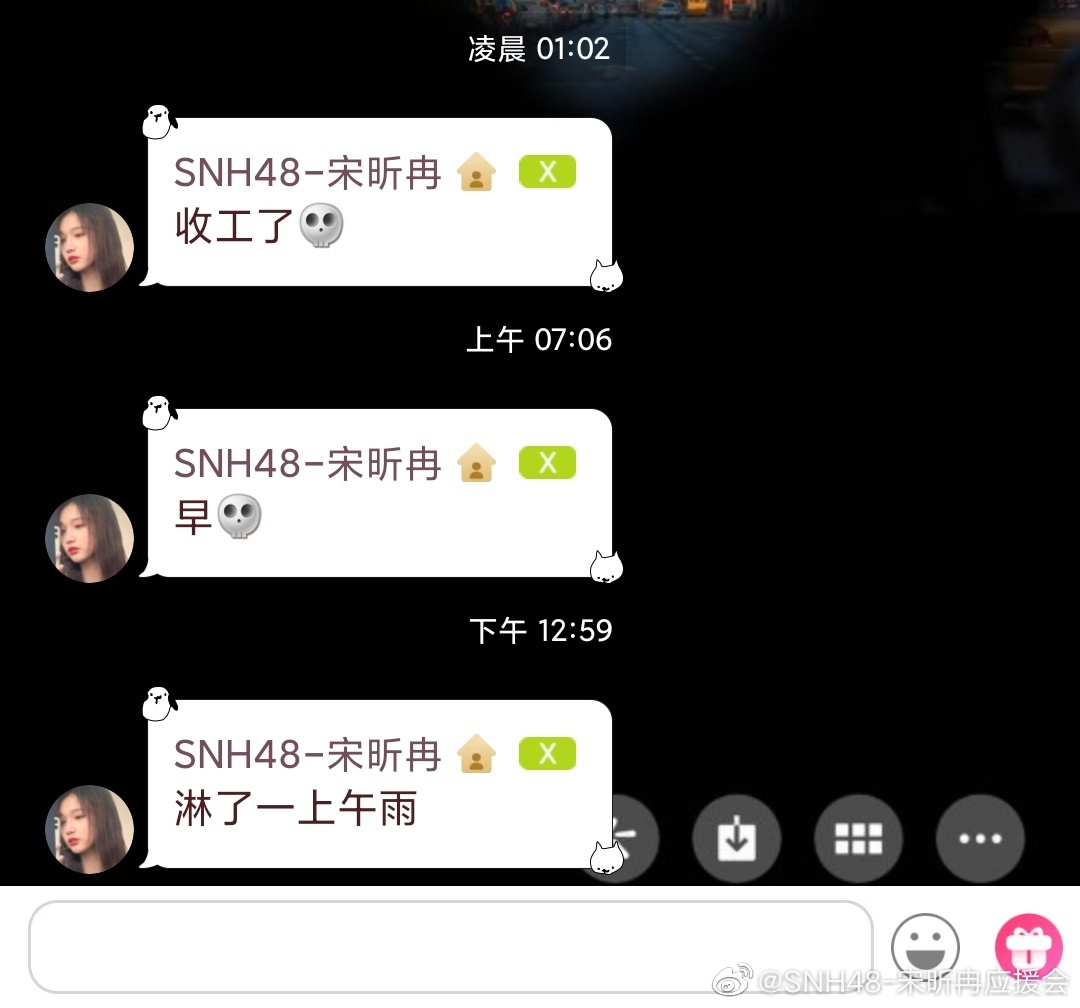
Task: Open avatar beside the 收工了 message
Action: [x=90, y=248]
